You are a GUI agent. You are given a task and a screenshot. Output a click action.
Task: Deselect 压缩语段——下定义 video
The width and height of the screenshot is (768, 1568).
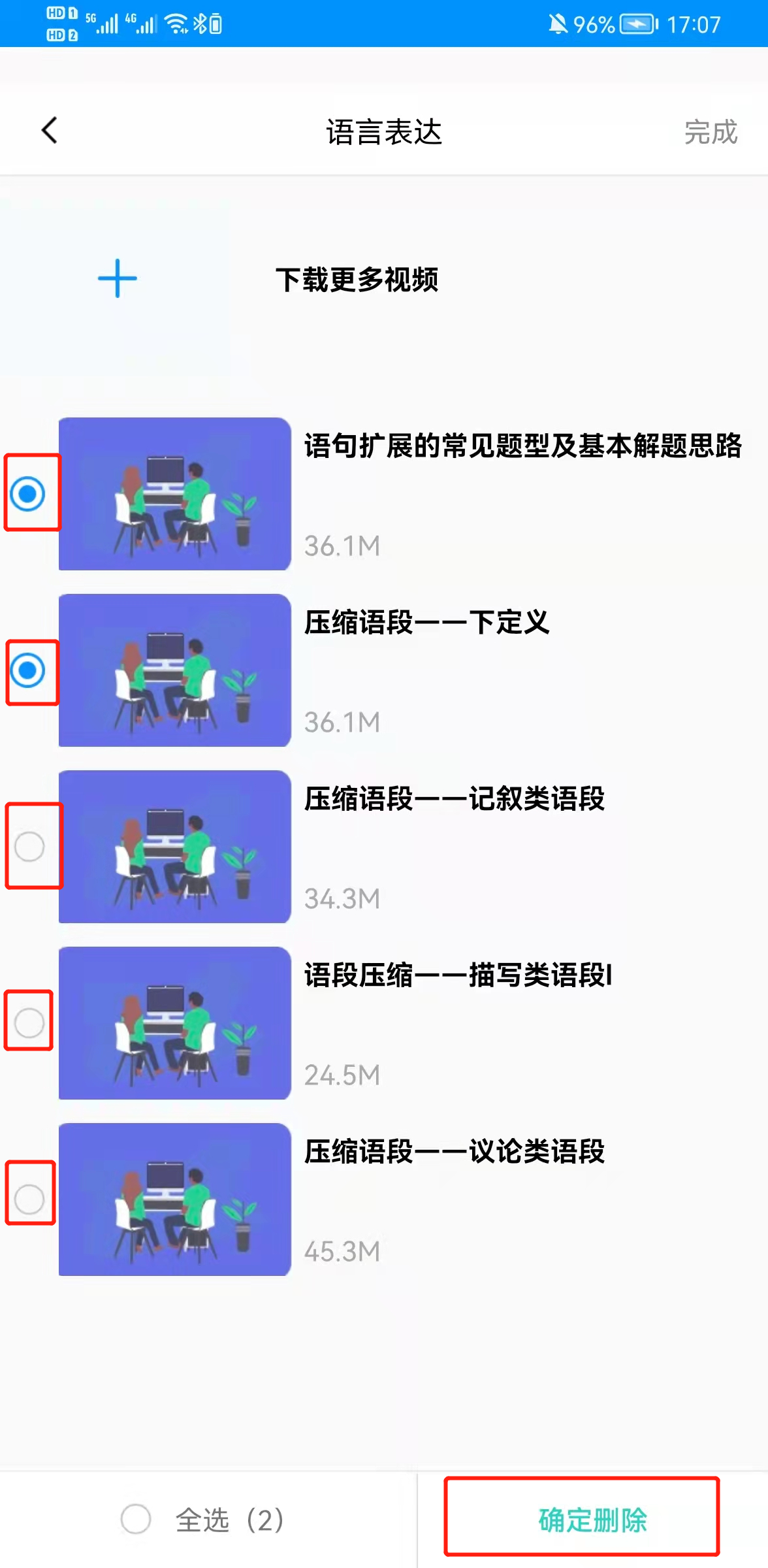pyautogui.click(x=28, y=671)
